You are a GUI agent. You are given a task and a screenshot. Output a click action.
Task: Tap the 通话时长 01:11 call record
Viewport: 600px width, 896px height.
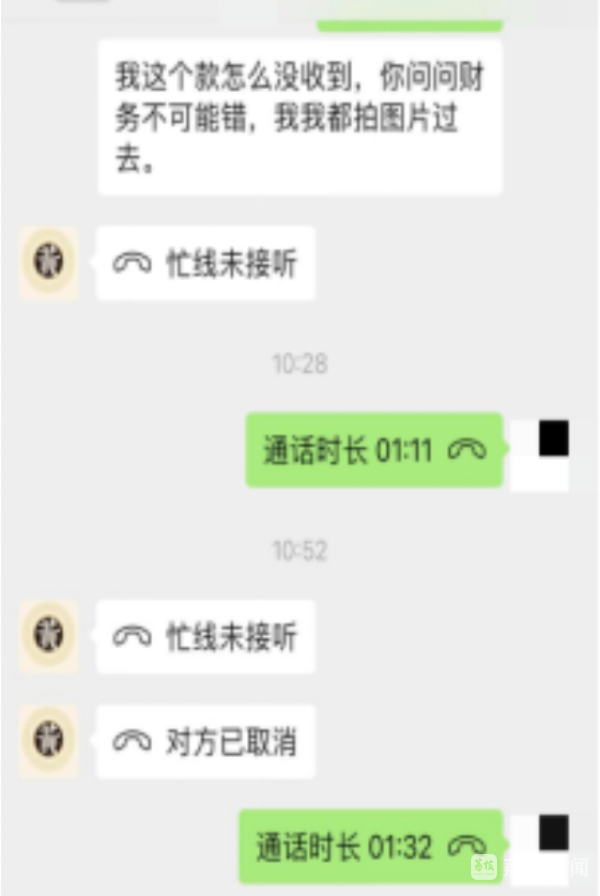click(374, 450)
